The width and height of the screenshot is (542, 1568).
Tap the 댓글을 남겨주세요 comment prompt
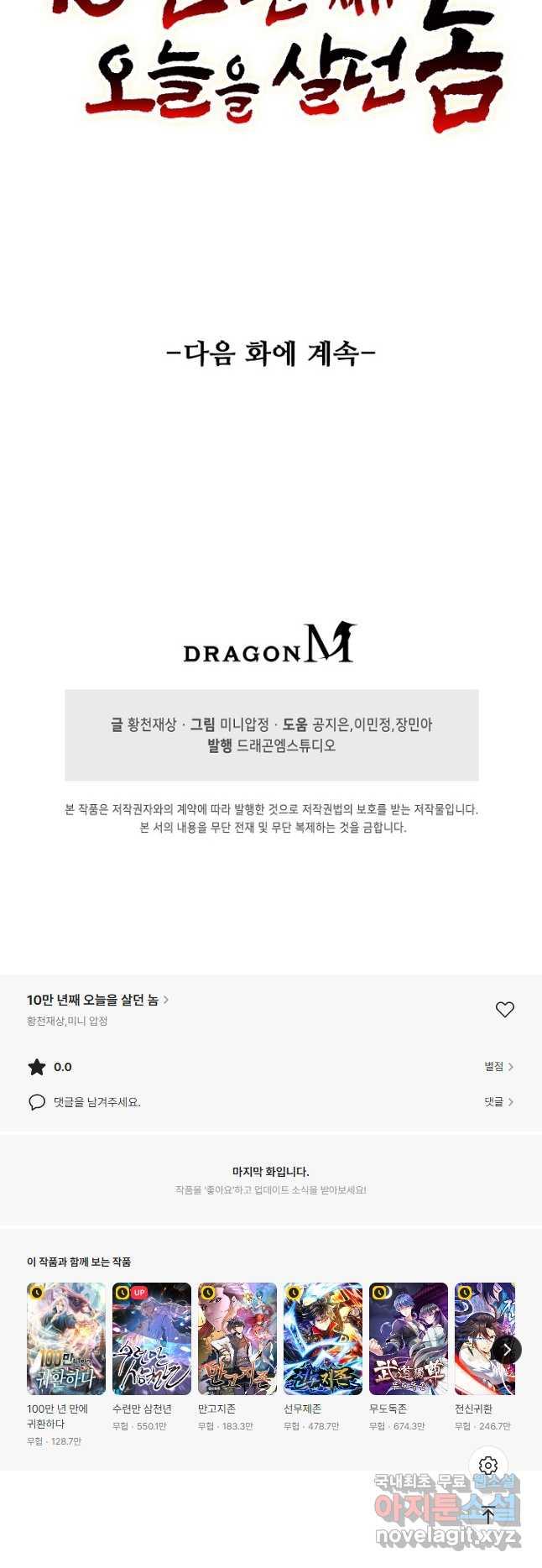point(96,1102)
